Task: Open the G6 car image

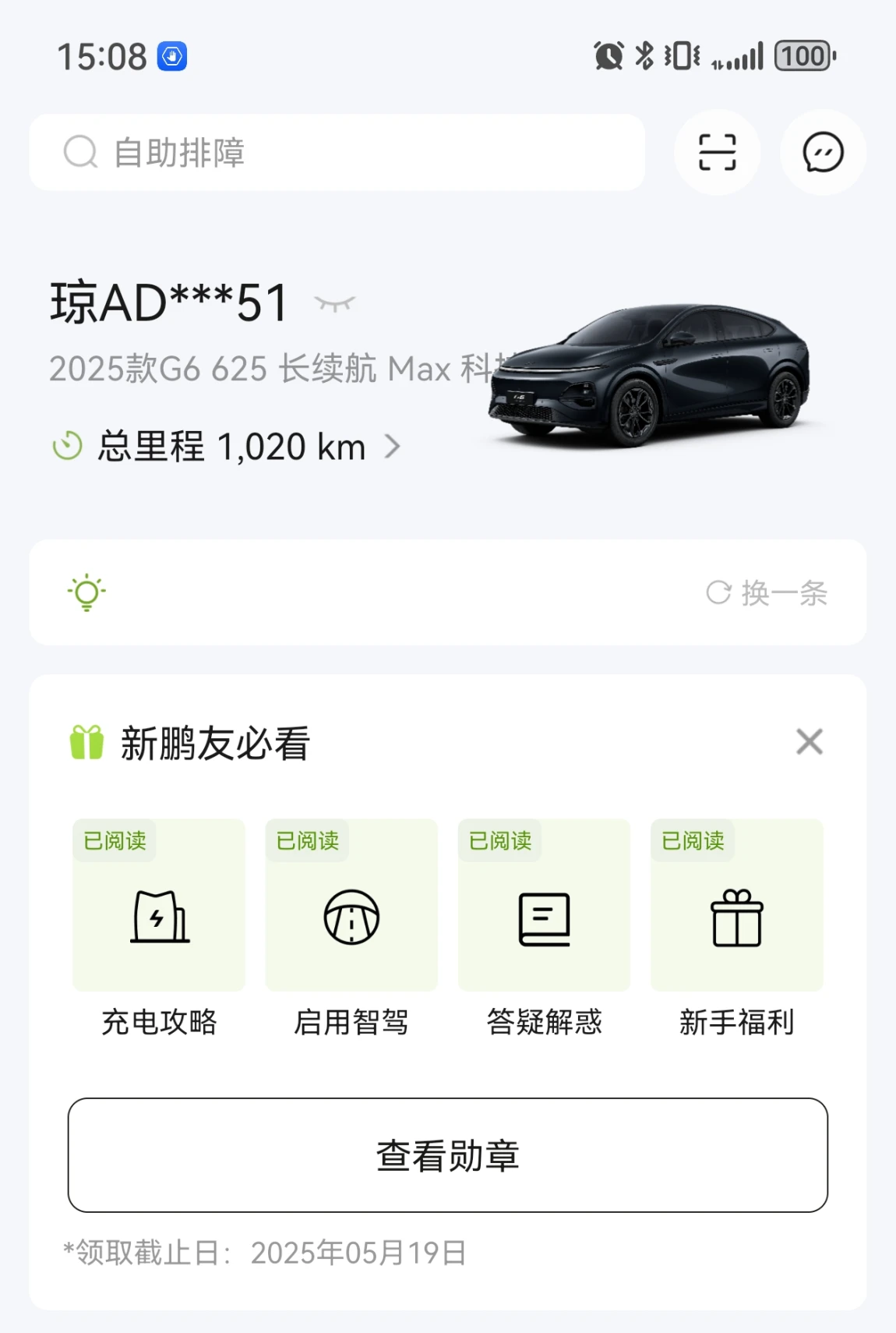Action: click(x=650, y=376)
